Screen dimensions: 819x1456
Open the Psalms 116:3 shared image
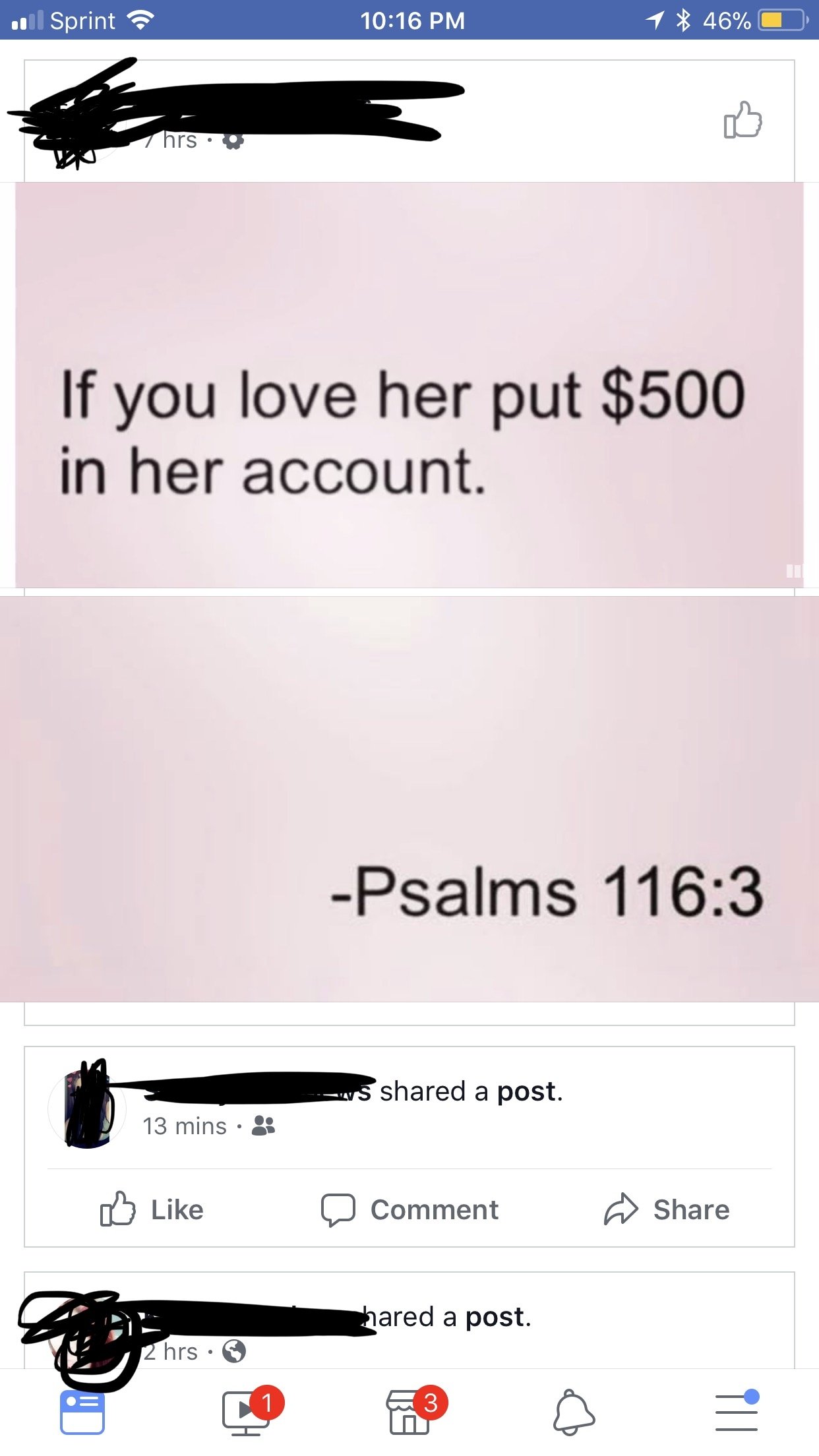[409, 799]
